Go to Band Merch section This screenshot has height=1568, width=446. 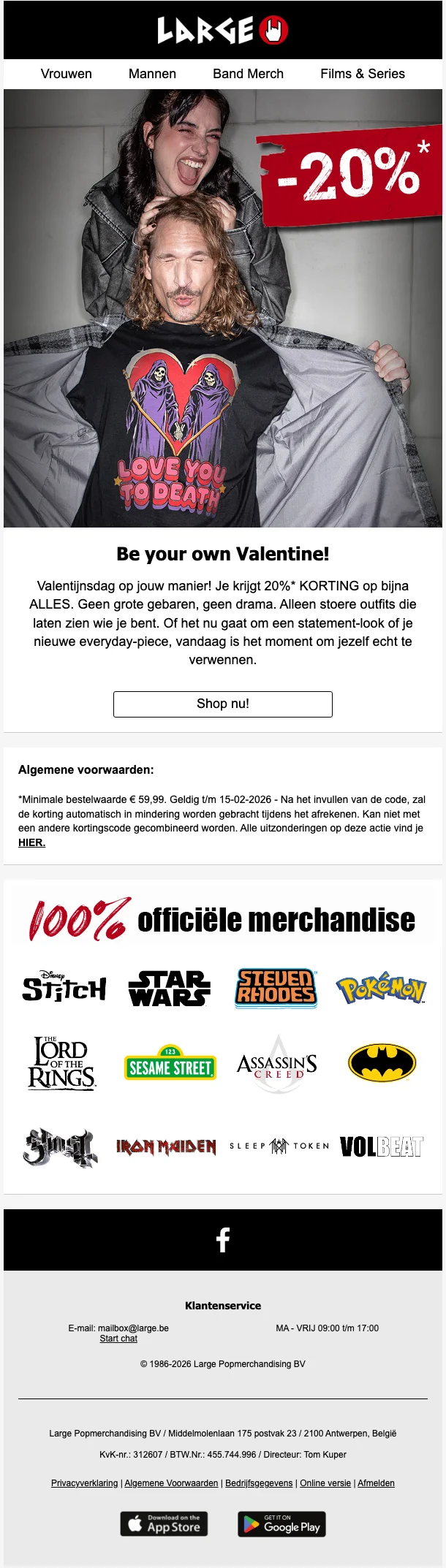[x=248, y=74]
